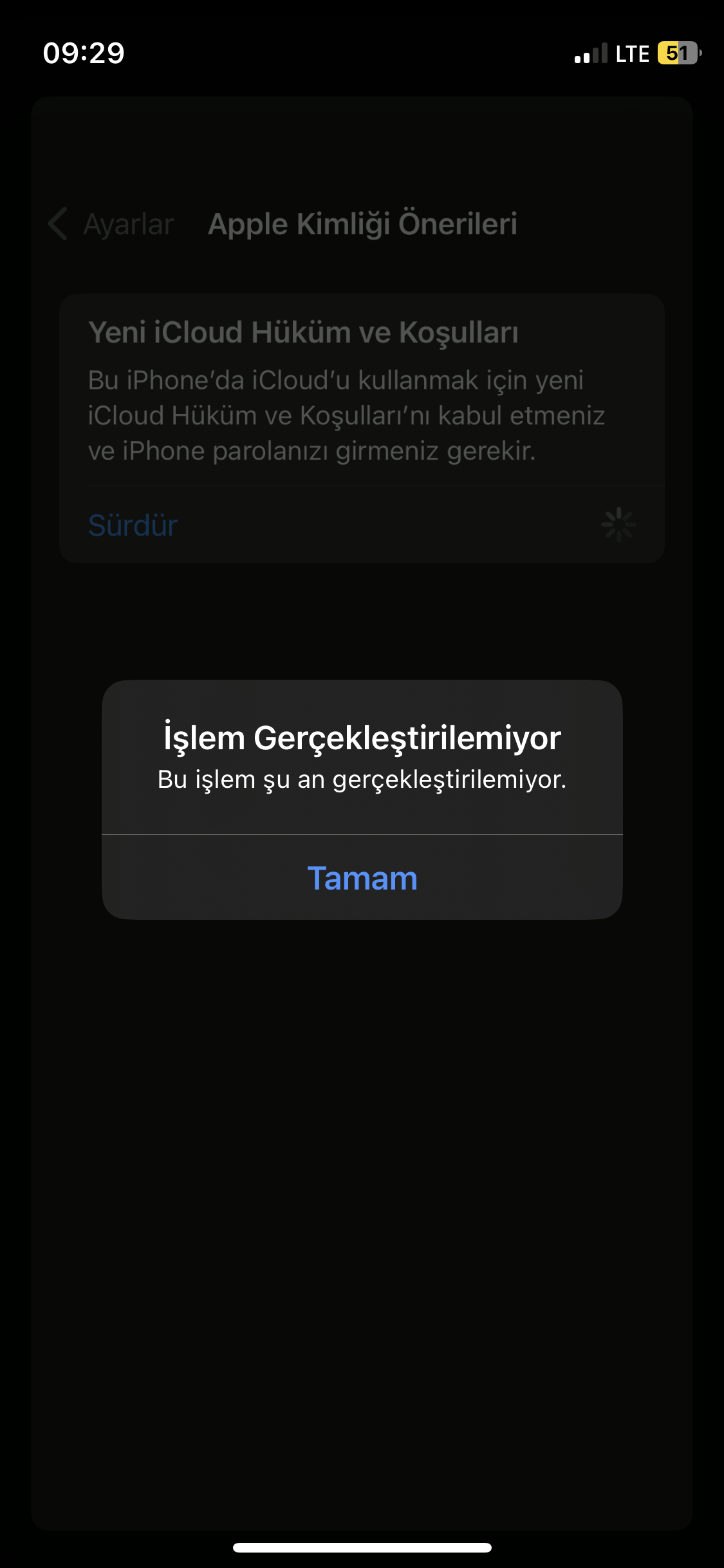Viewport: 724px width, 1568px height.
Task: Dismiss the alert by tapping Tamam
Action: coord(362,878)
